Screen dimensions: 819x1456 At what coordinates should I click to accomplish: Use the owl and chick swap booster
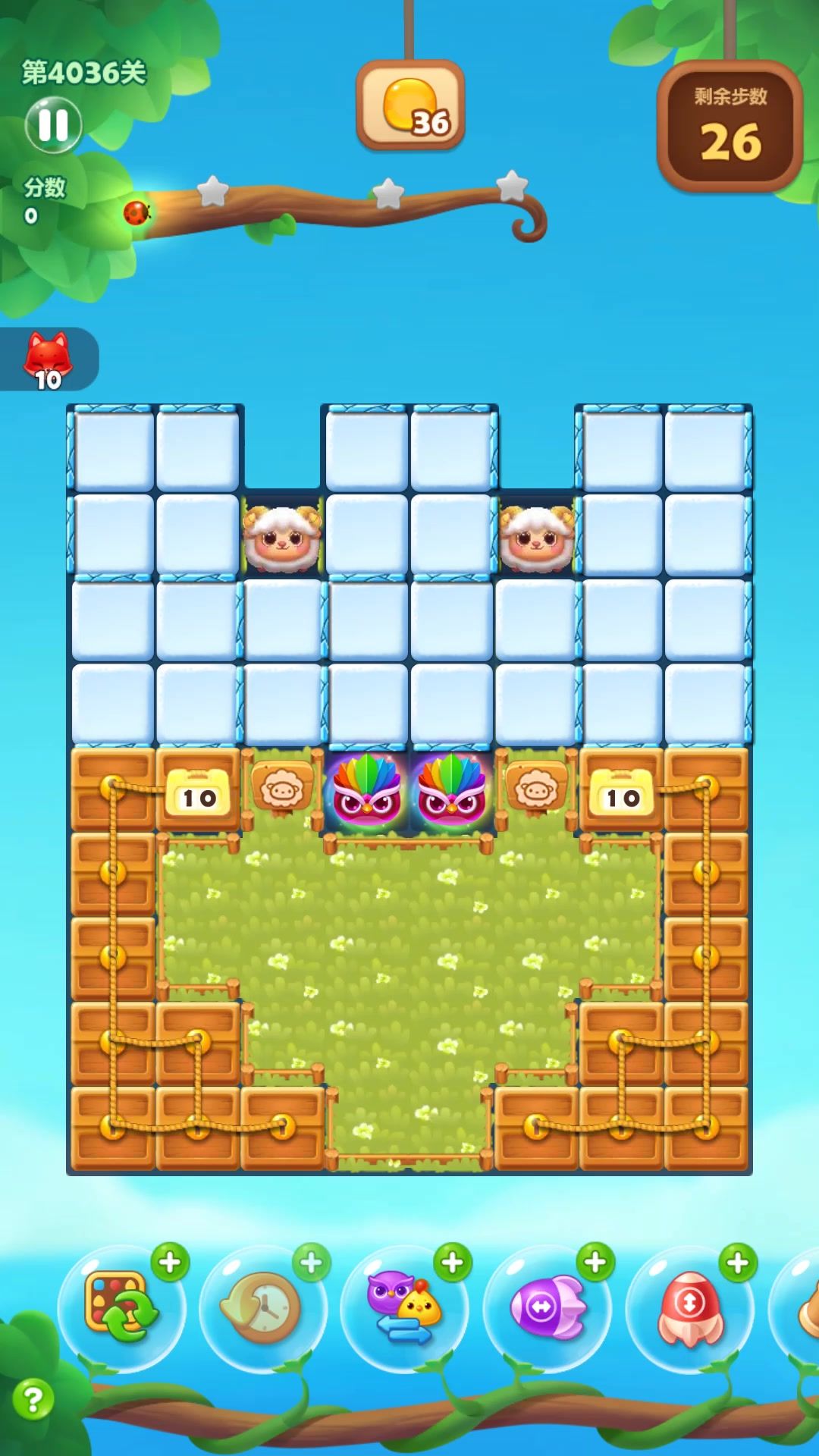click(x=404, y=1307)
